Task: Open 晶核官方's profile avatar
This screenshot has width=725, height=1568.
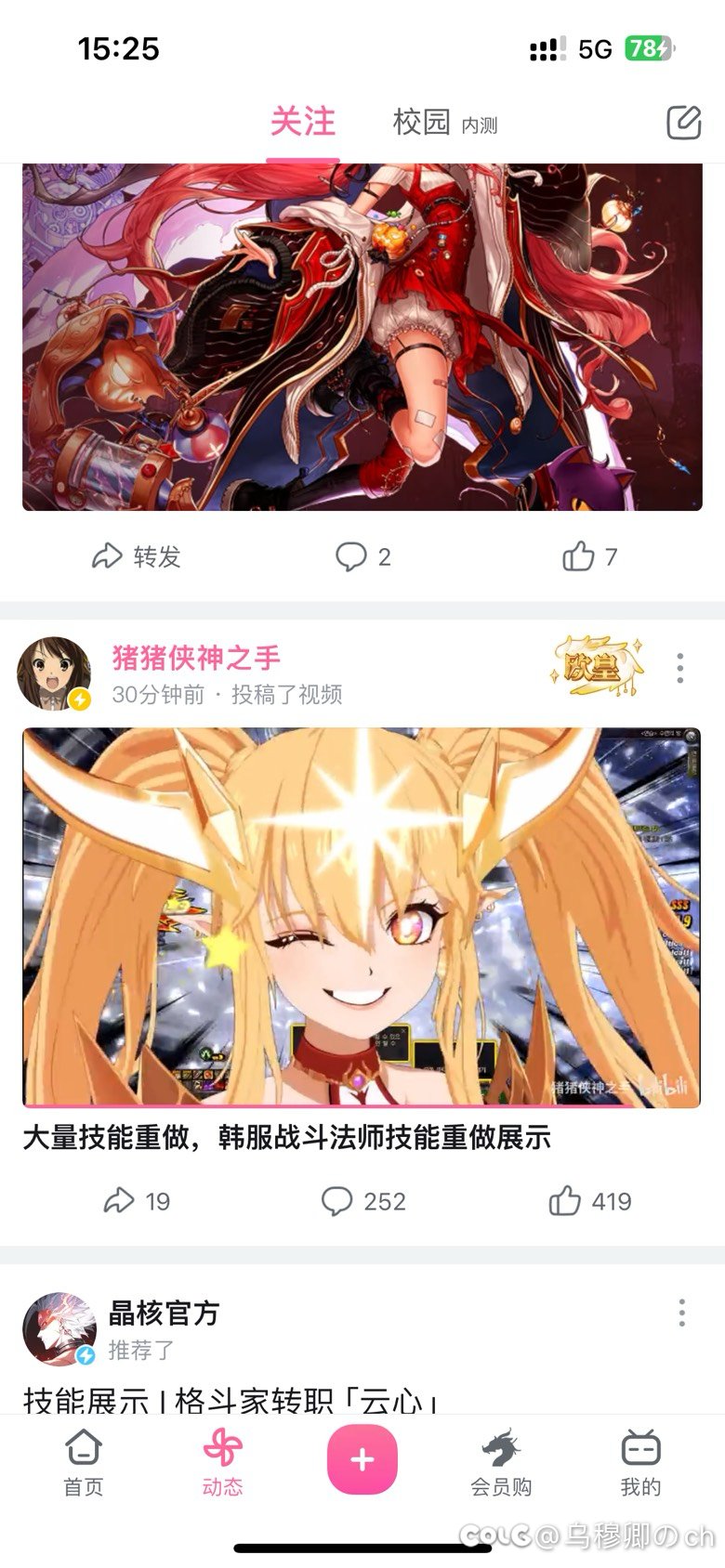Action: (x=59, y=1328)
